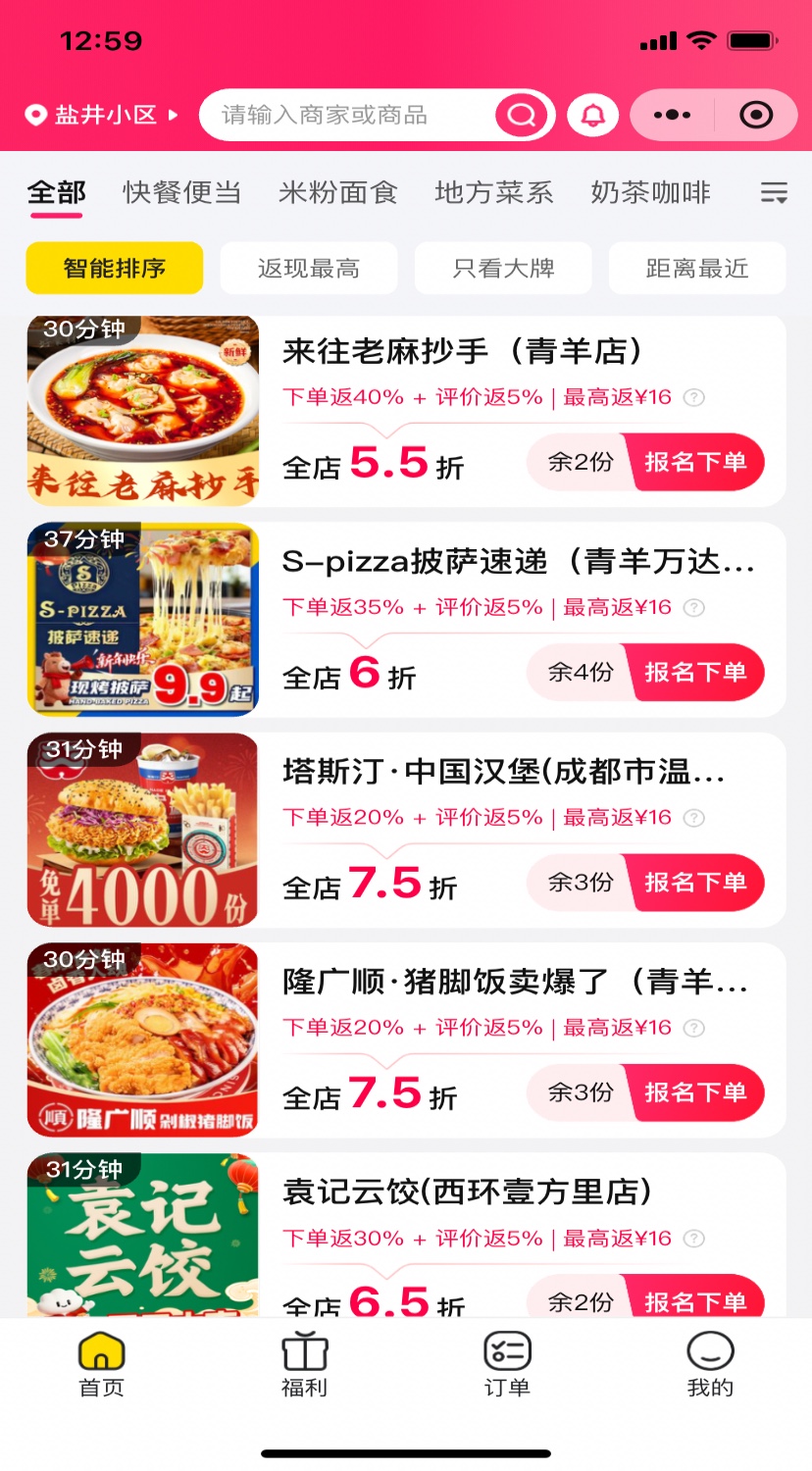Viewport: 812px width, 1471px height.
Task: Open the filter icon beside 奶茶咖啡
Action: pos(774,192)
